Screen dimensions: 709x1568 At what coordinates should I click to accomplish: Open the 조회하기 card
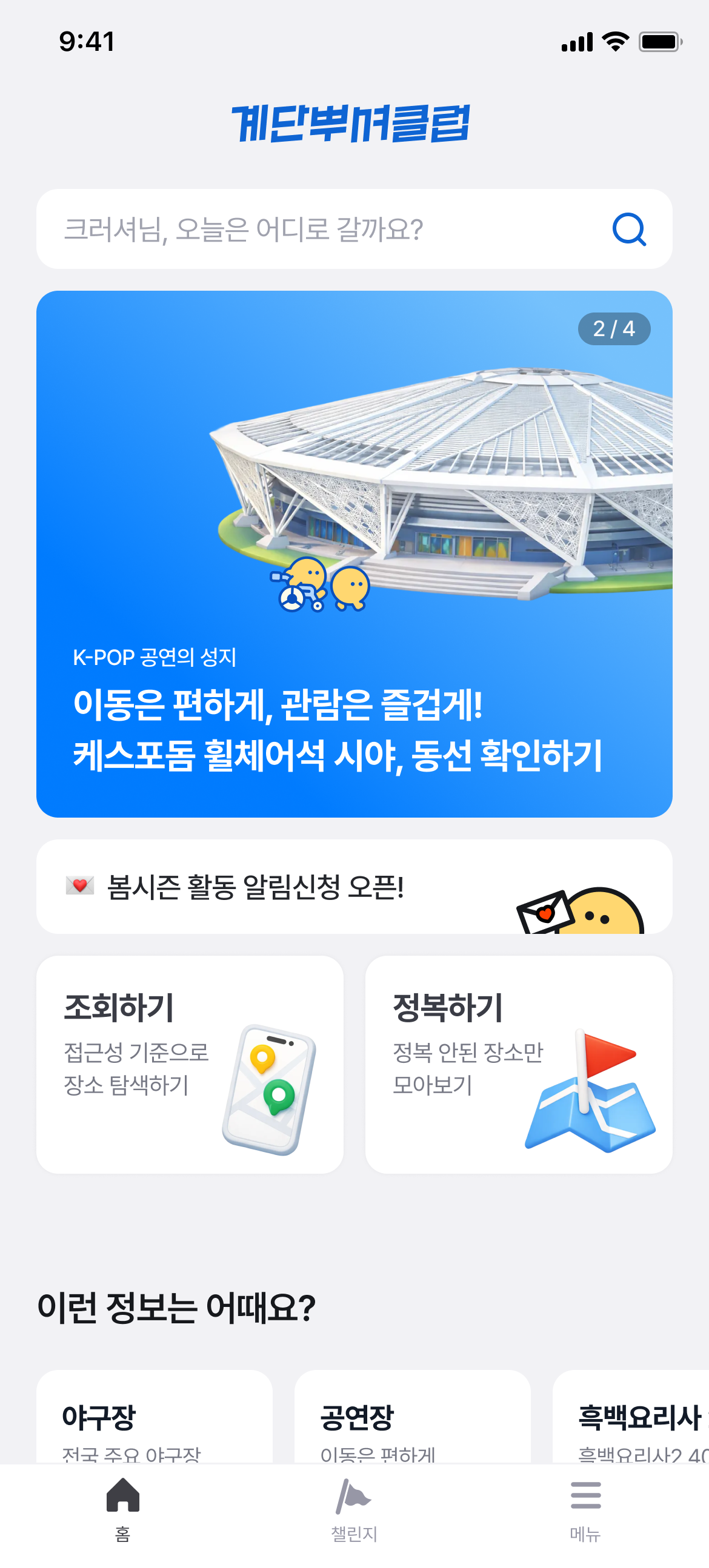(x=190, y=1064)
